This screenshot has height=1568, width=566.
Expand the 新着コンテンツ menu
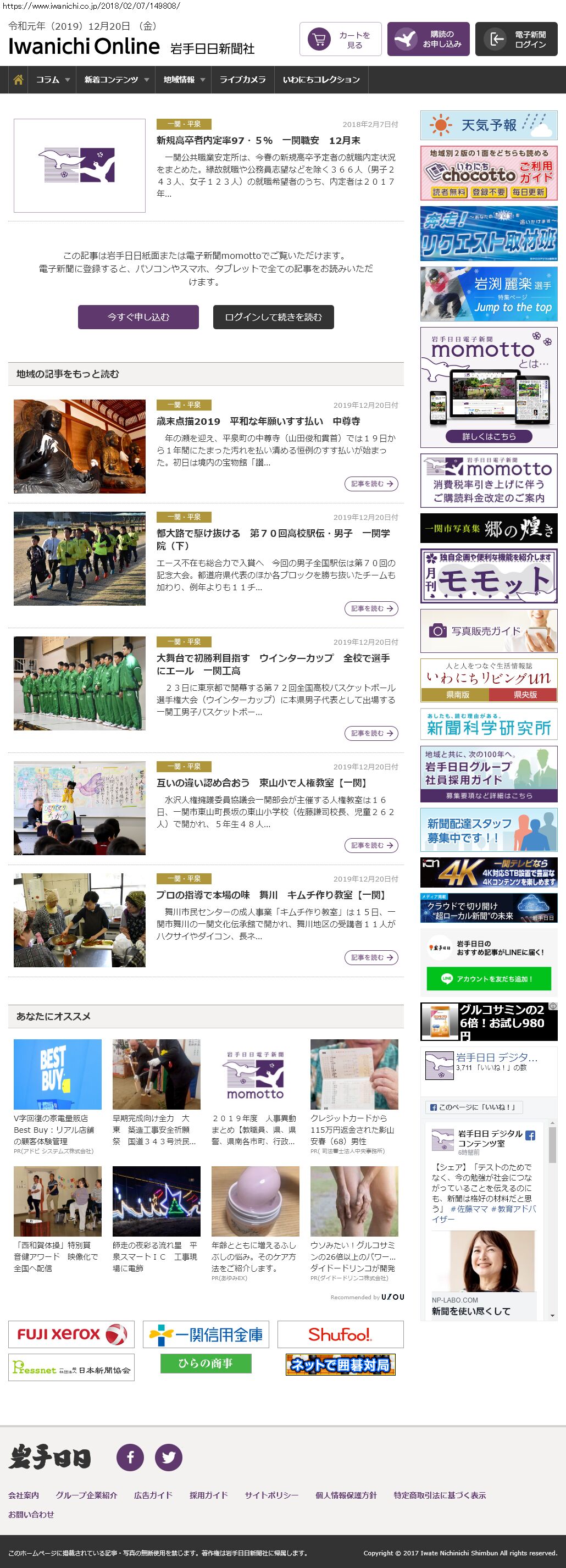(116, 80)
